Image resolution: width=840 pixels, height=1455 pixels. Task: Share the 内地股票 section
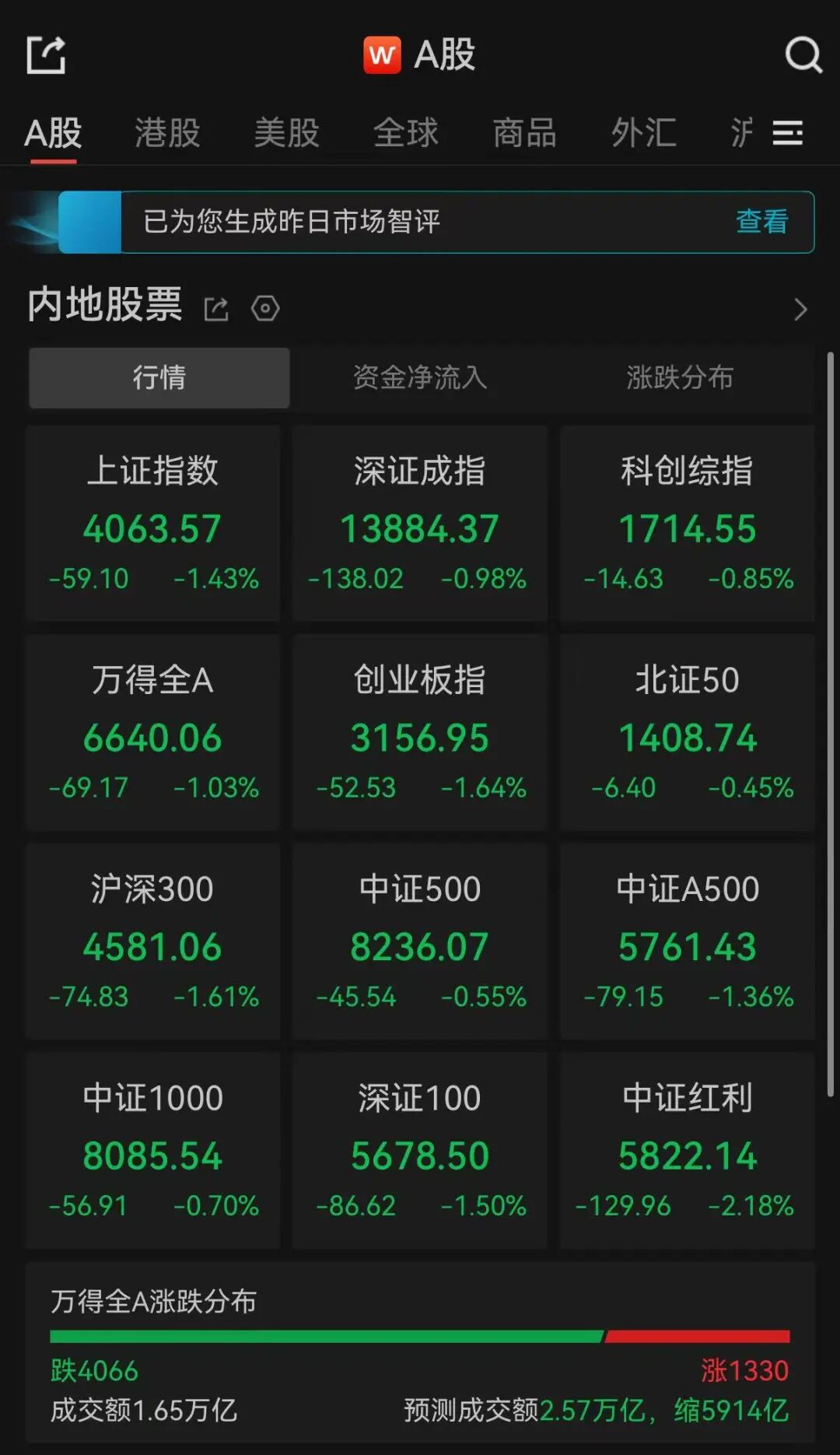pyautogui.click(x=216, y=309)
